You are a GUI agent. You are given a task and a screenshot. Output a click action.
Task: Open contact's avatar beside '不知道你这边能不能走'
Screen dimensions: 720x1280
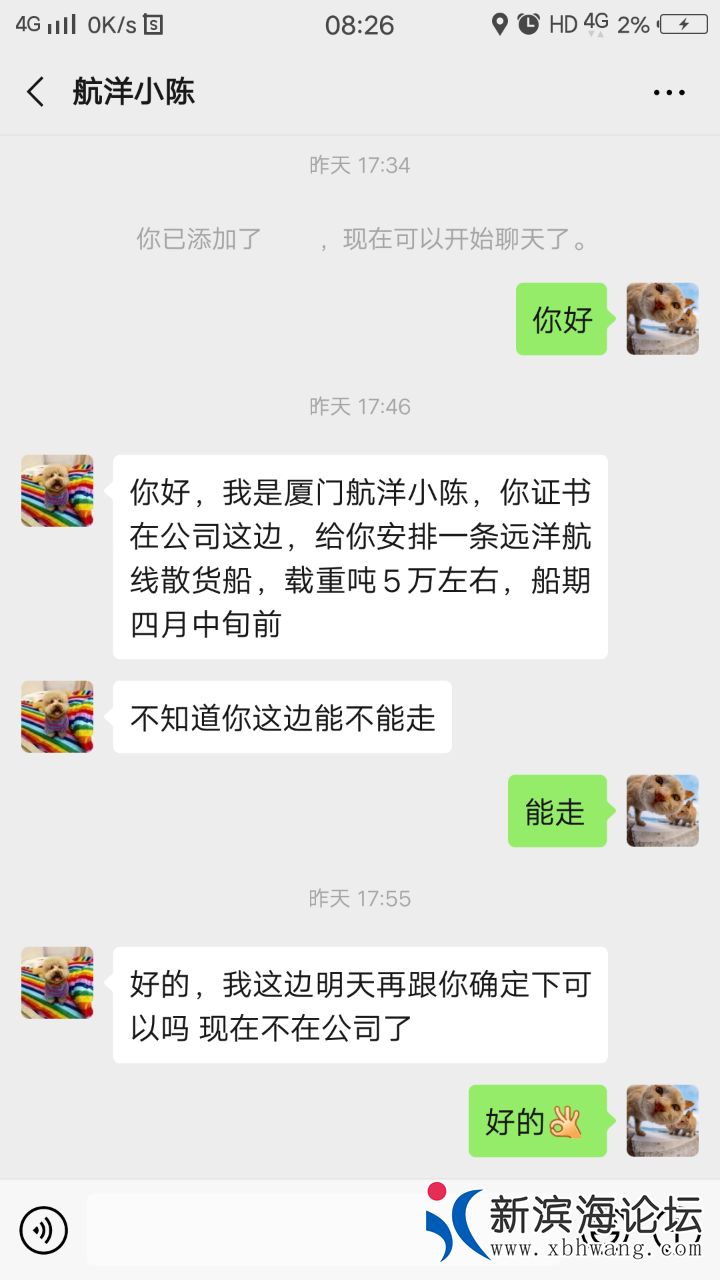[x=57, y=717]
